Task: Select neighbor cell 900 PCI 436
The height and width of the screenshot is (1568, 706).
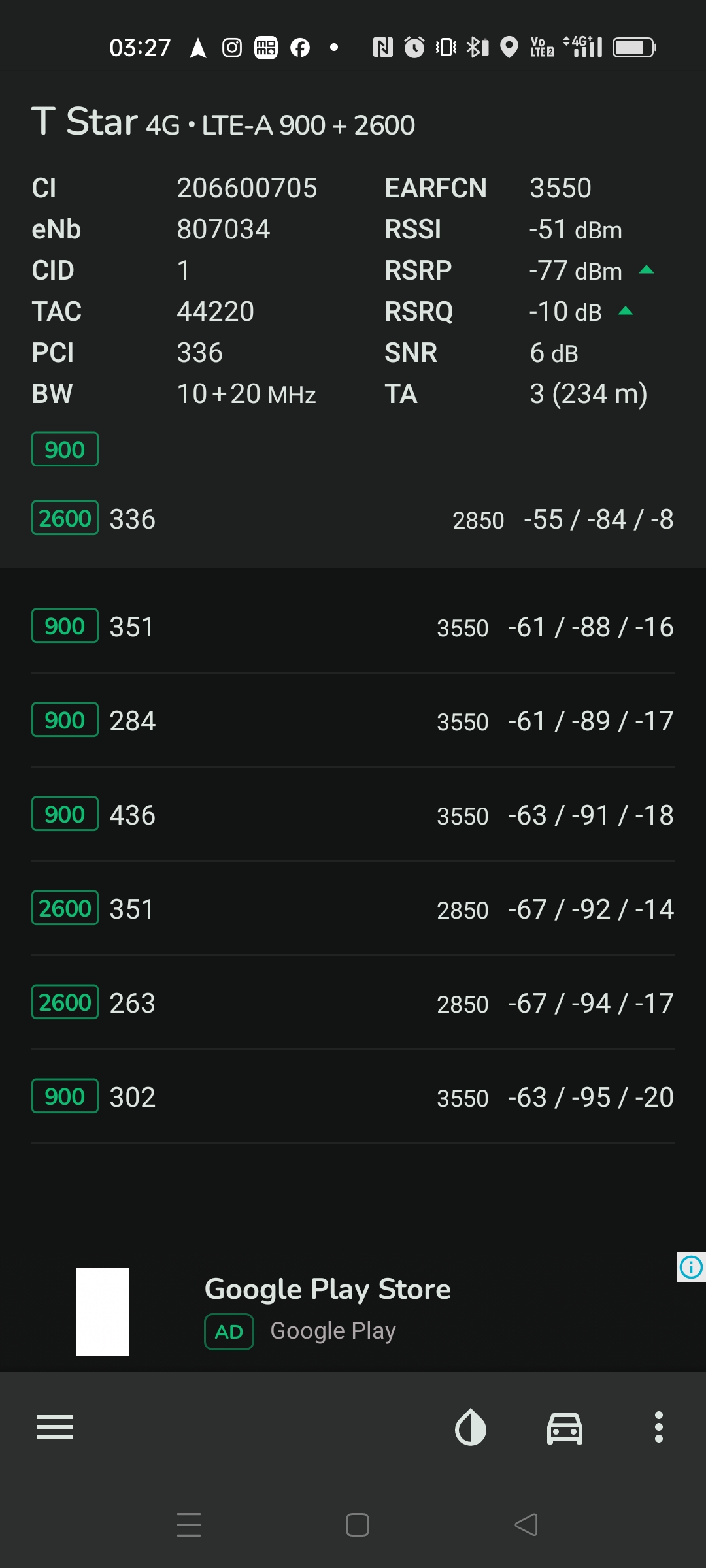Action: point(353,815)
